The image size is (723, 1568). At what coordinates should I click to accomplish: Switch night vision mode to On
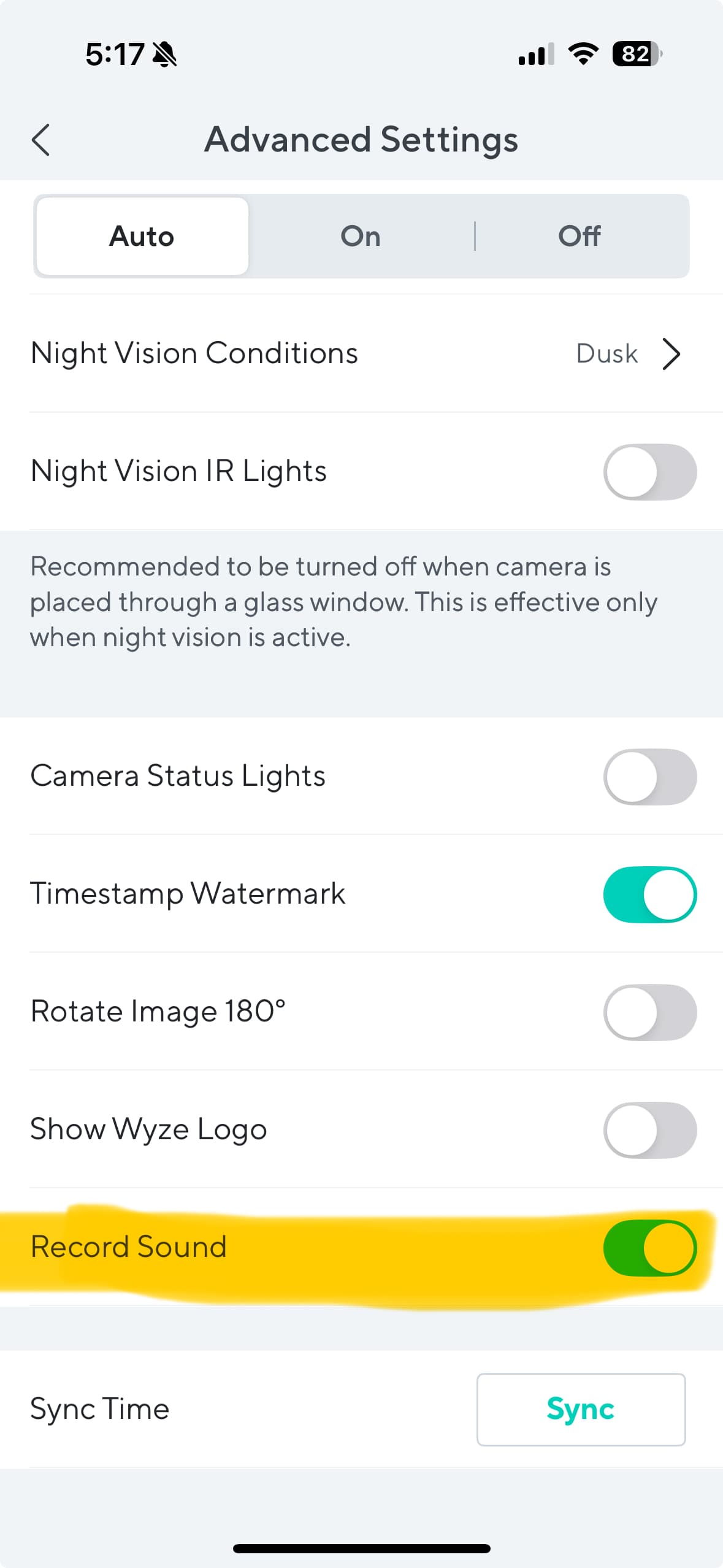click(x=361, y=236)
